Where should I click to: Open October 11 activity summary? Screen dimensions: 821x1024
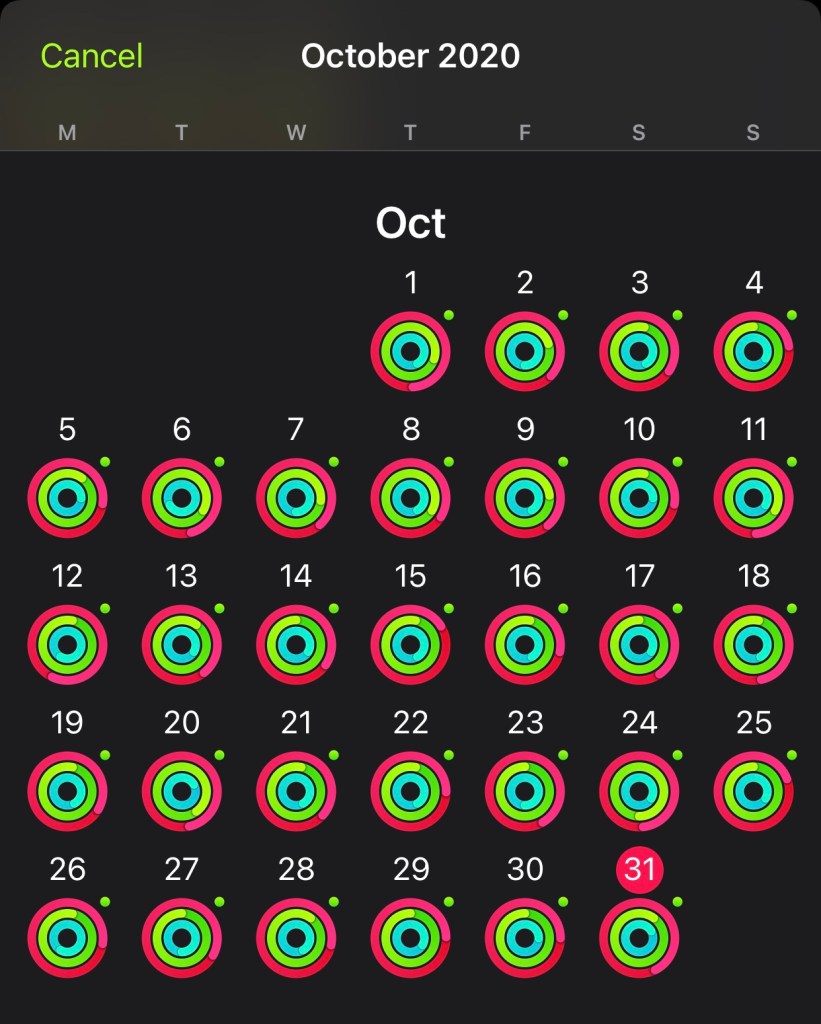click(x=753, y=498)
